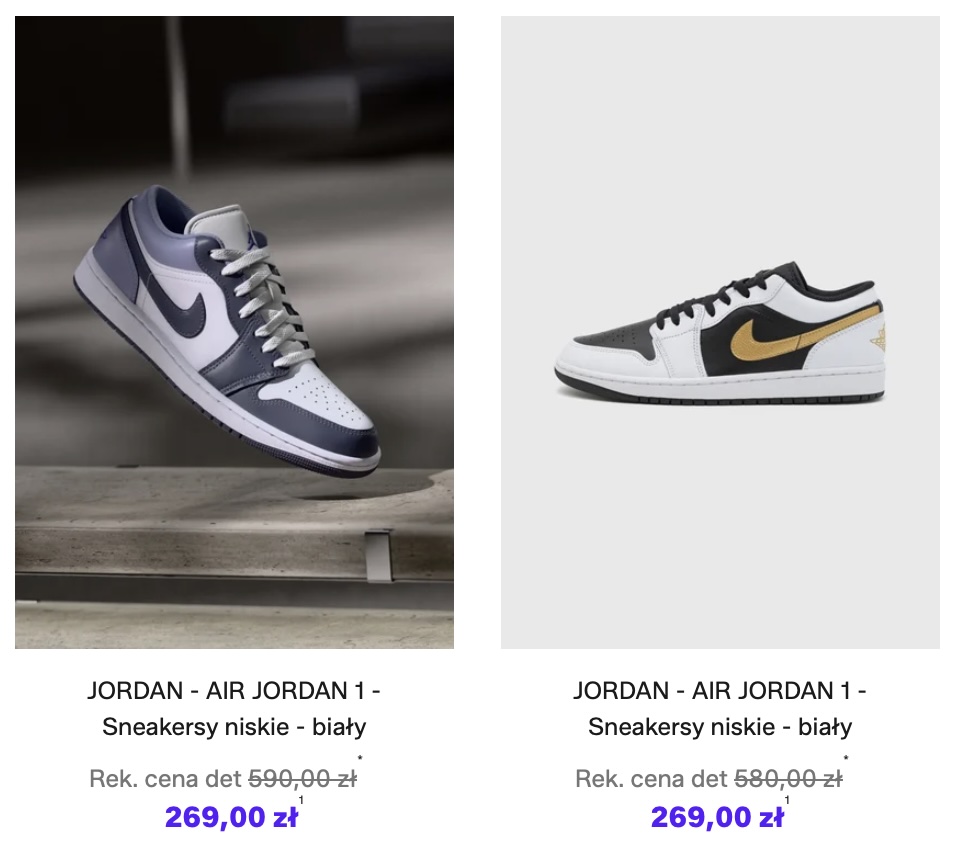Open the black and gold Air Jordan 1 card
This screenshot has height=850, width=956.
[720, 333]
